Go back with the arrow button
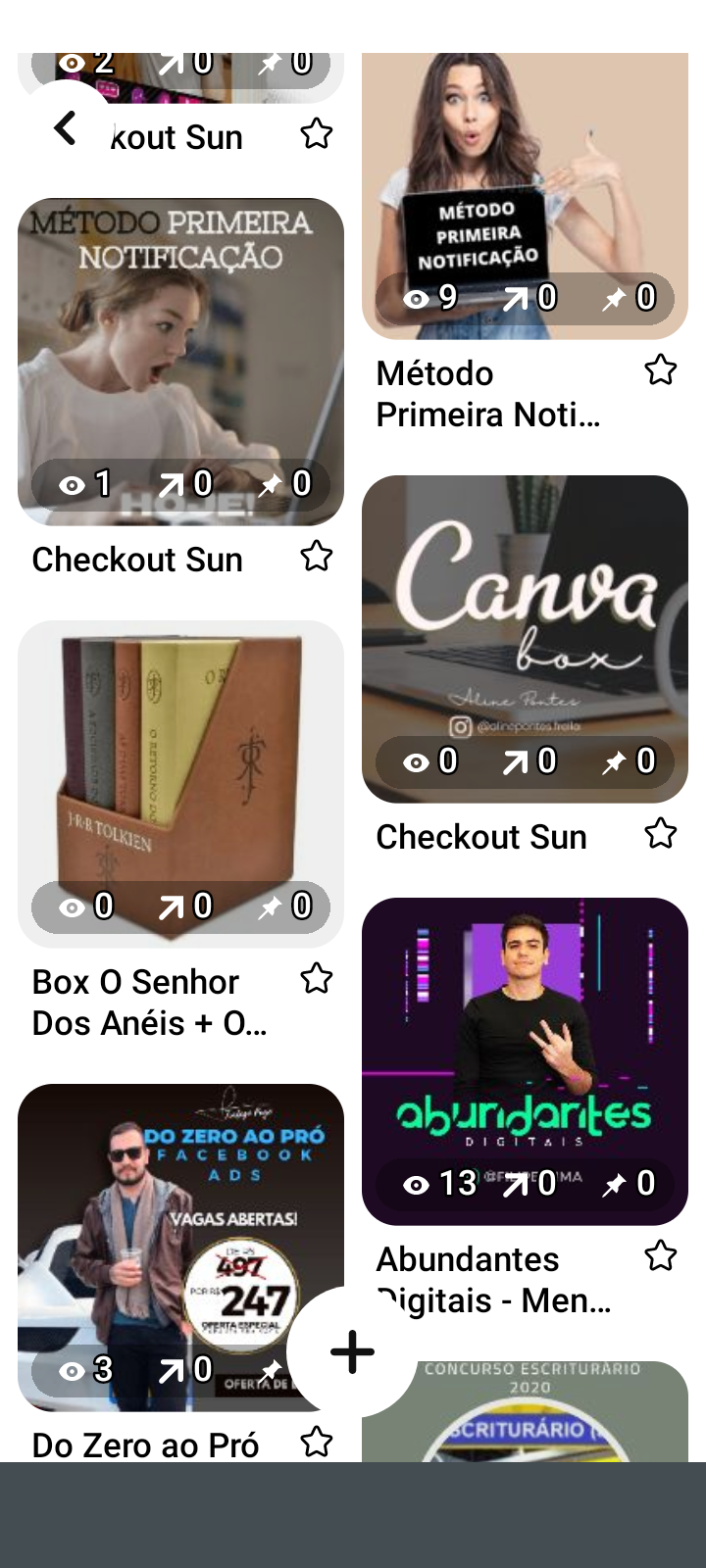The width and height of the screenshot is (706, 1568). [x=65, y=128]
